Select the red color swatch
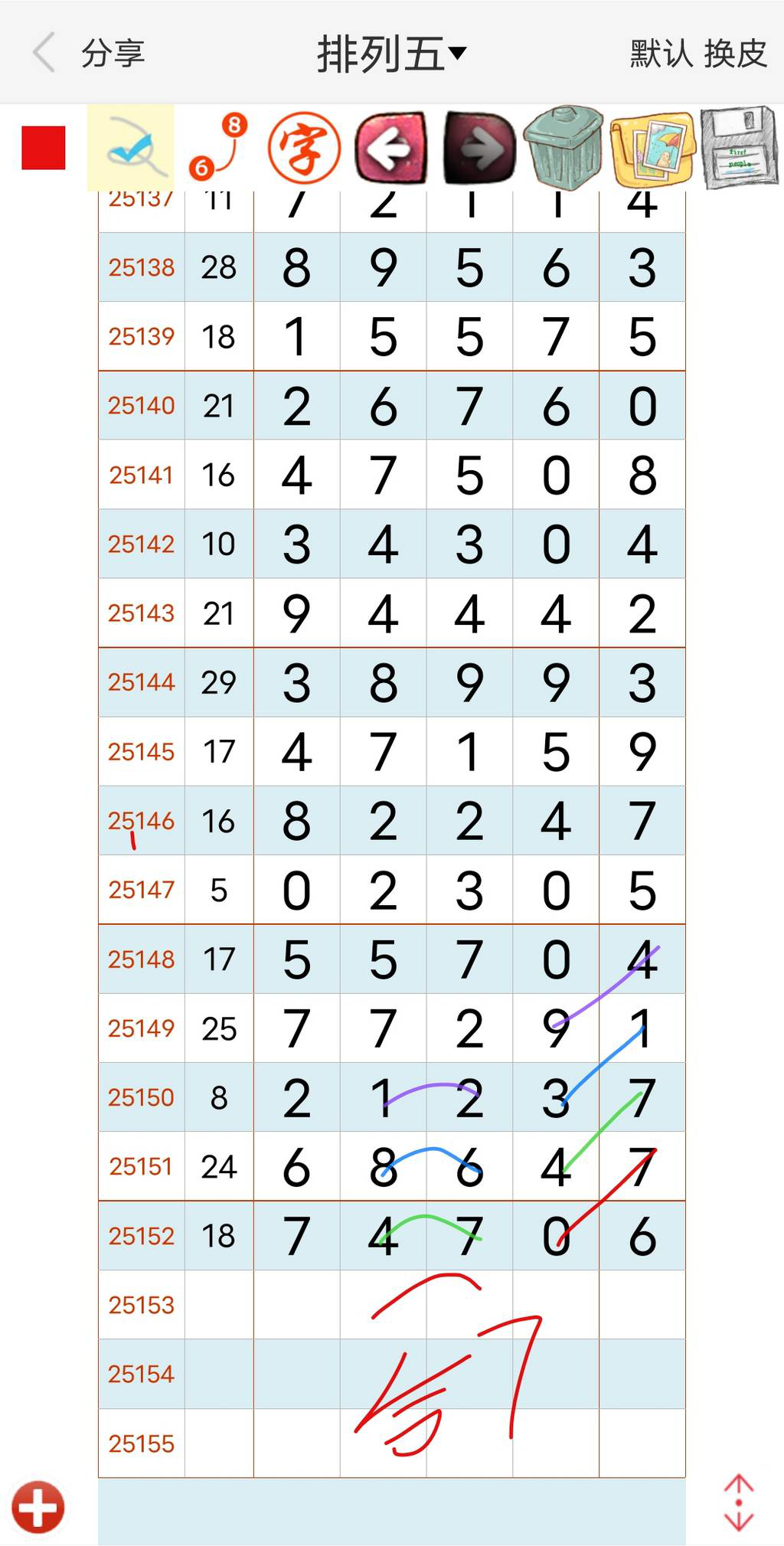784x1546 pixels. 42,147
